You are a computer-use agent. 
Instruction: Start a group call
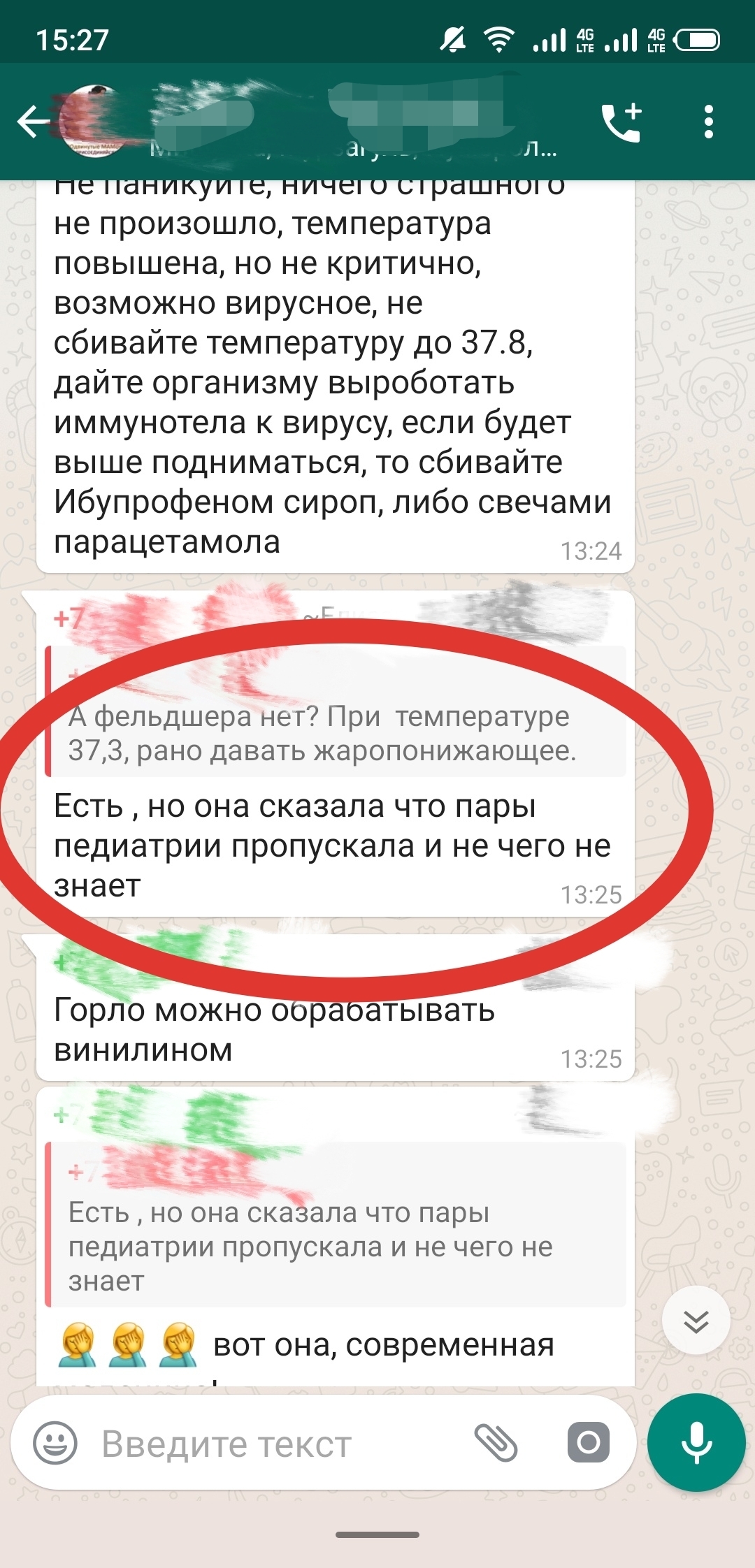pos(621,122)
